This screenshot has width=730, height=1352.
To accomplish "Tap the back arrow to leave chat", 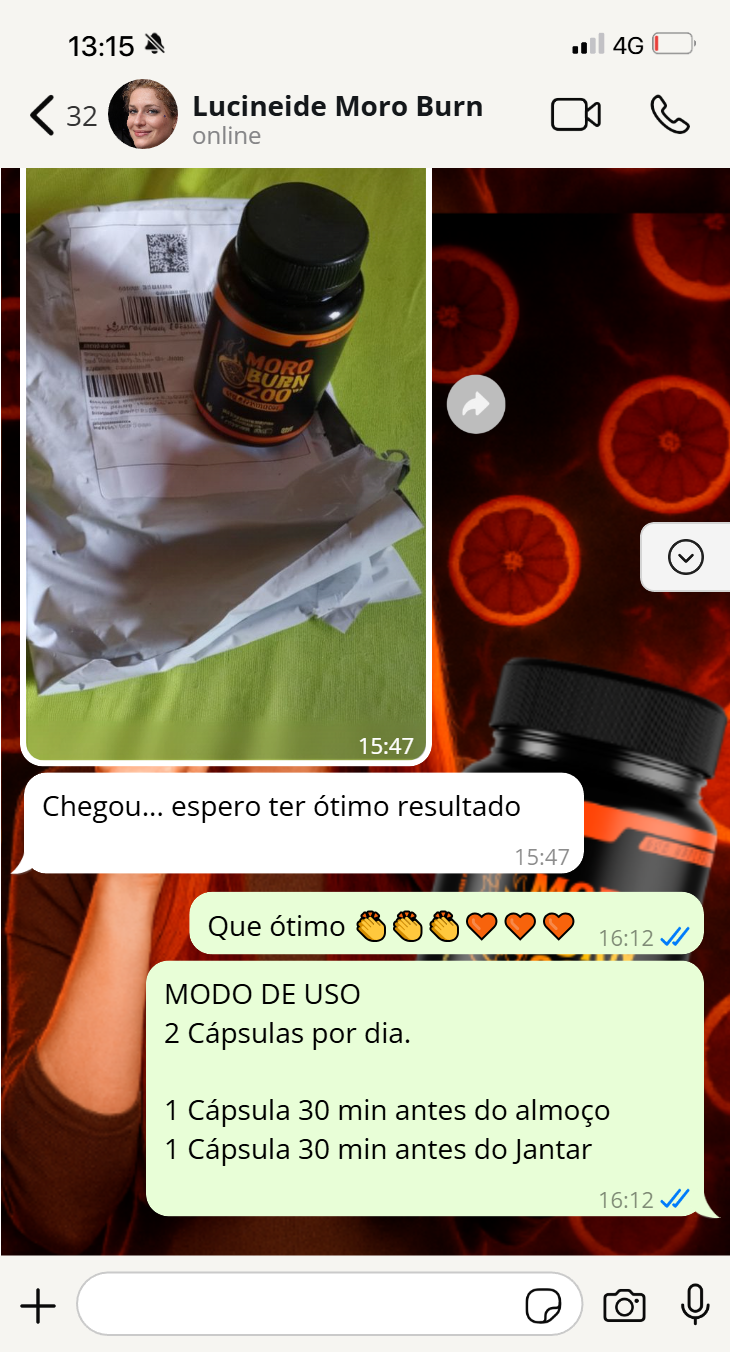I will click(x=40, y=114).
